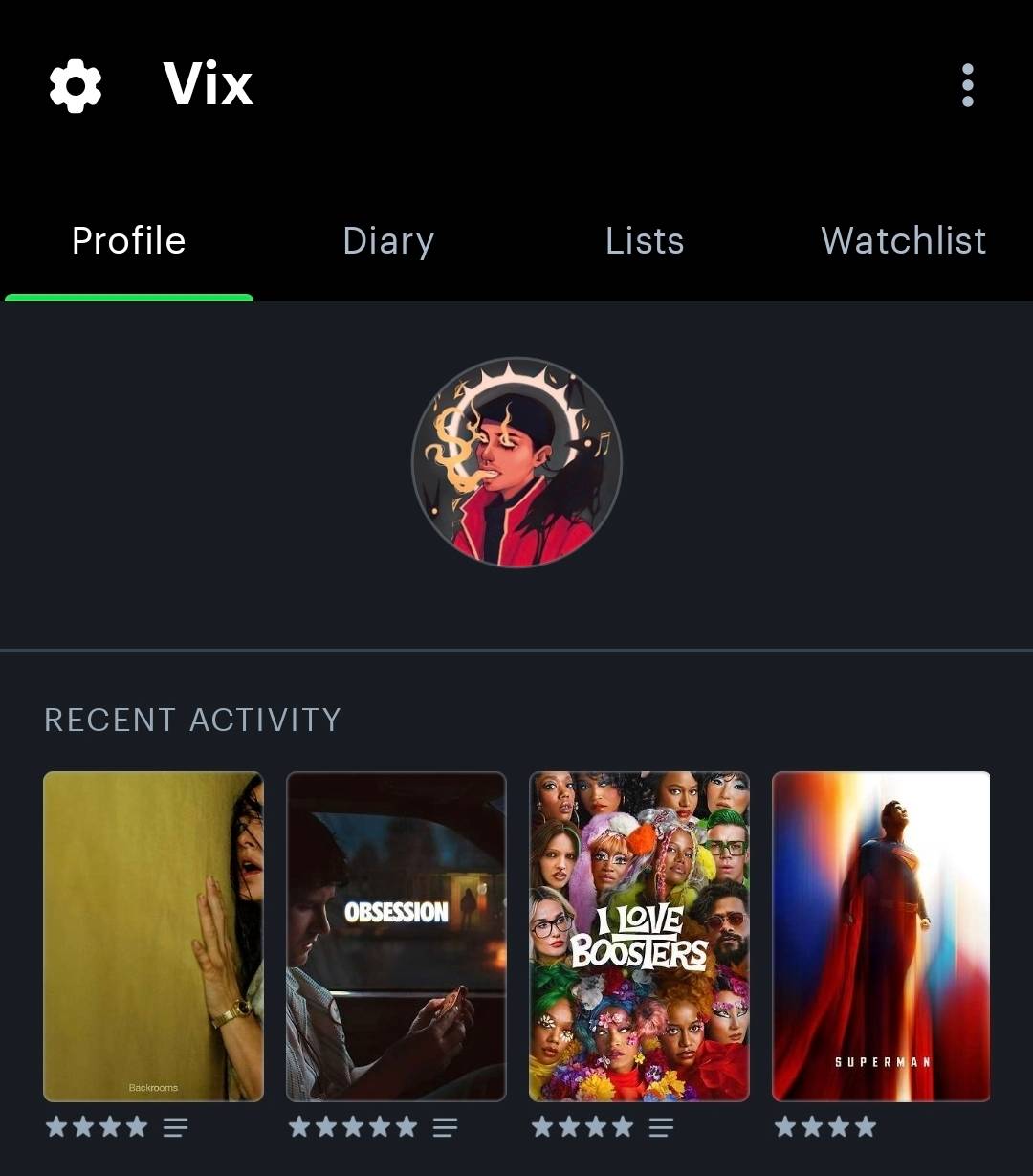Open the settings gear icon
1033x1176 pixels.
(76, 85)
